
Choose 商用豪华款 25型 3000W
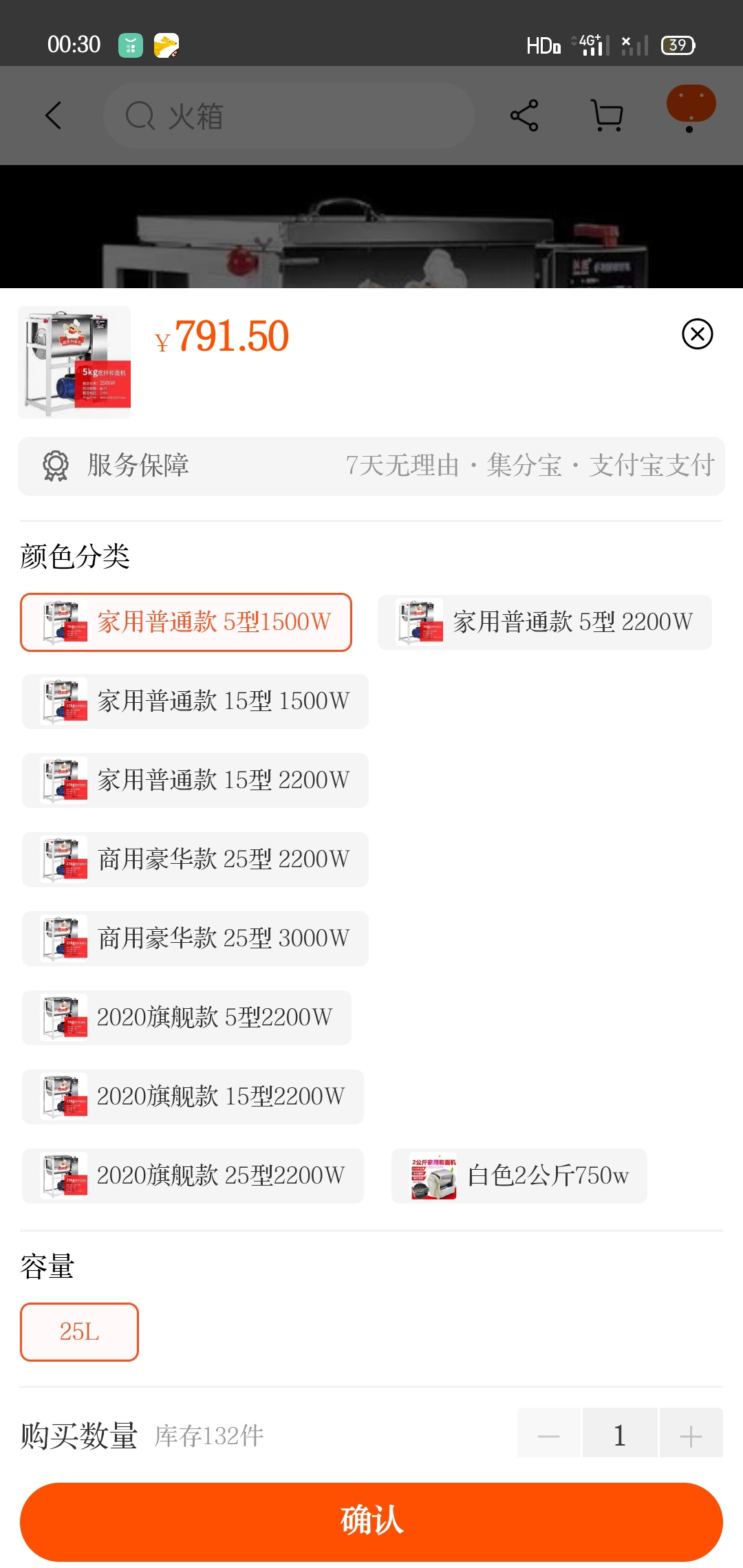coord(195,939)
